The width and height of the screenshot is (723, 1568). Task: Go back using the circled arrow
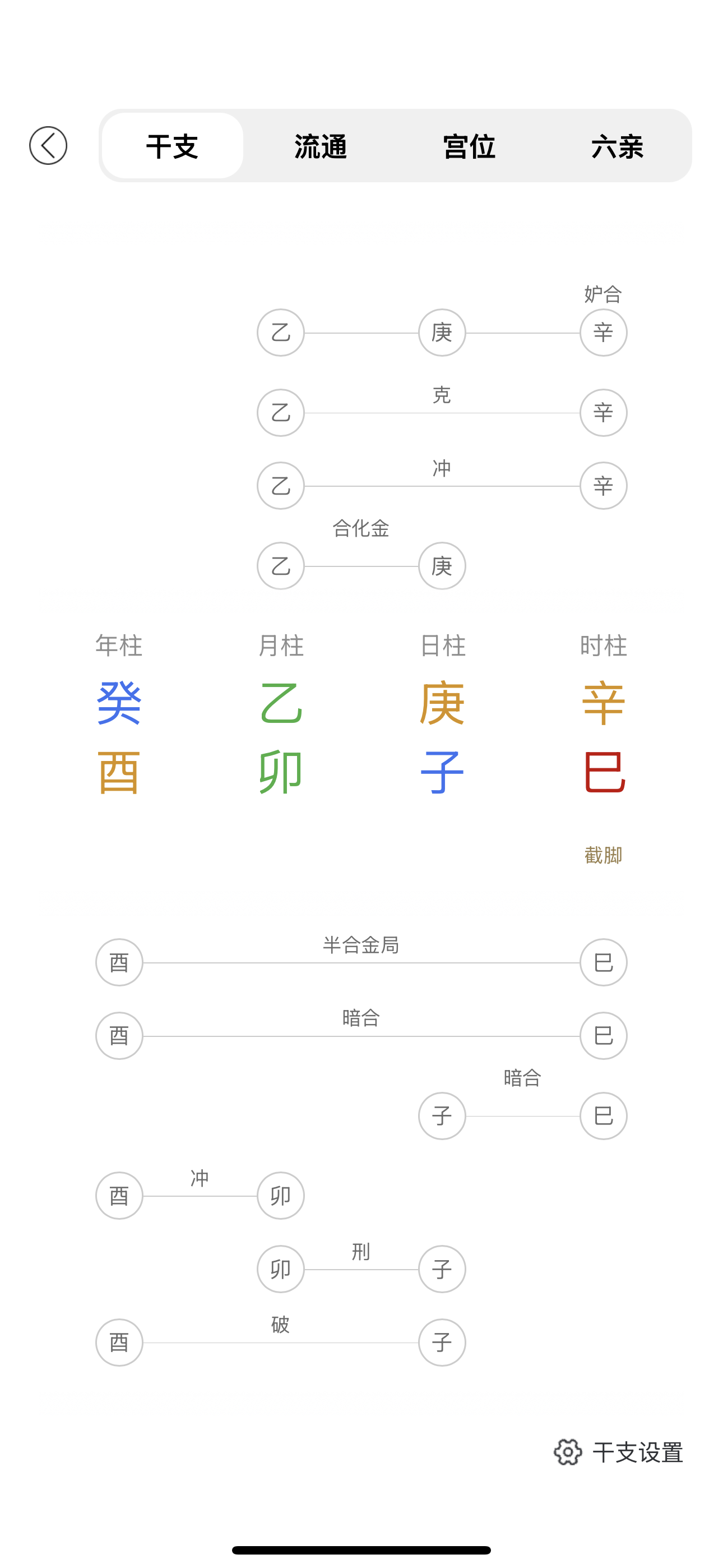click(48, 145)
